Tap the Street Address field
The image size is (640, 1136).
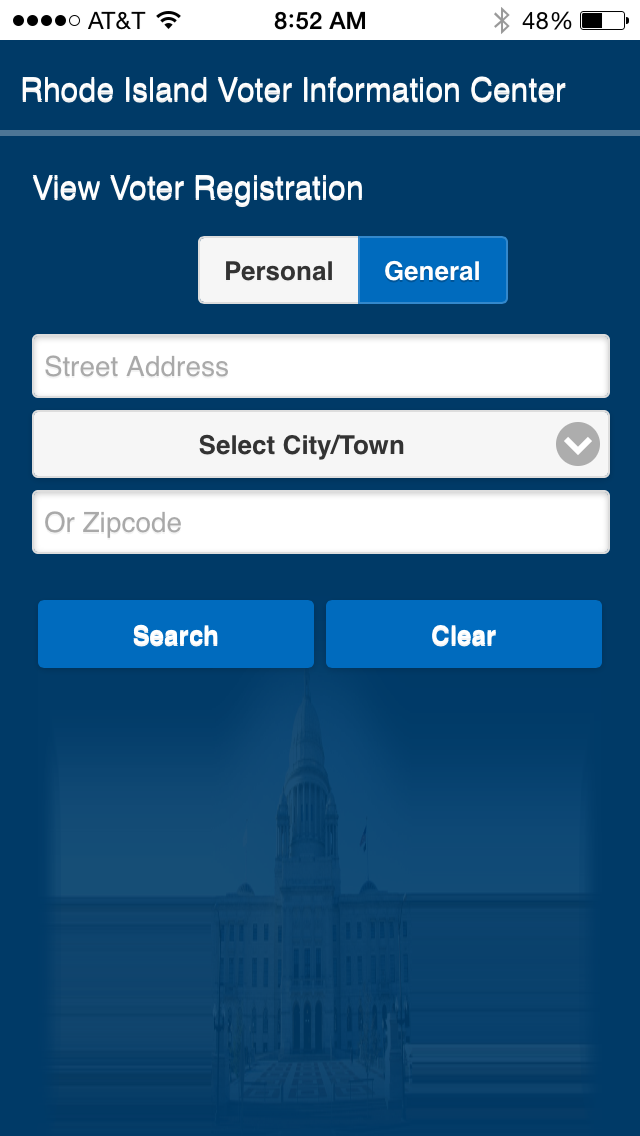[x=320, y=366]
